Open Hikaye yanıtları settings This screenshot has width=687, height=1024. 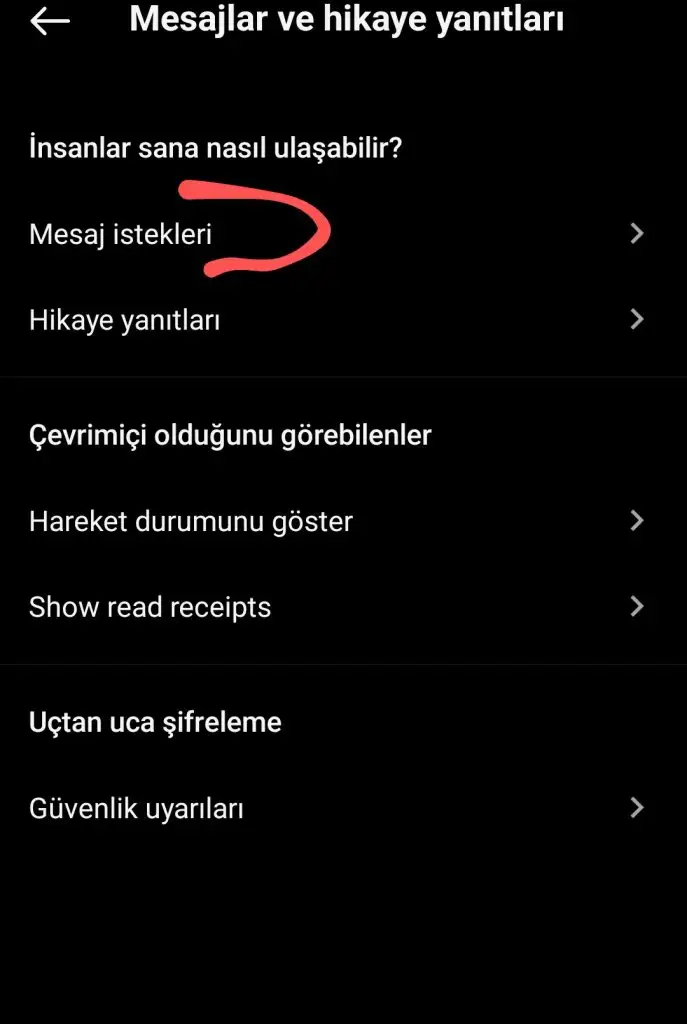pyautogui.click(x=125, y=320)
